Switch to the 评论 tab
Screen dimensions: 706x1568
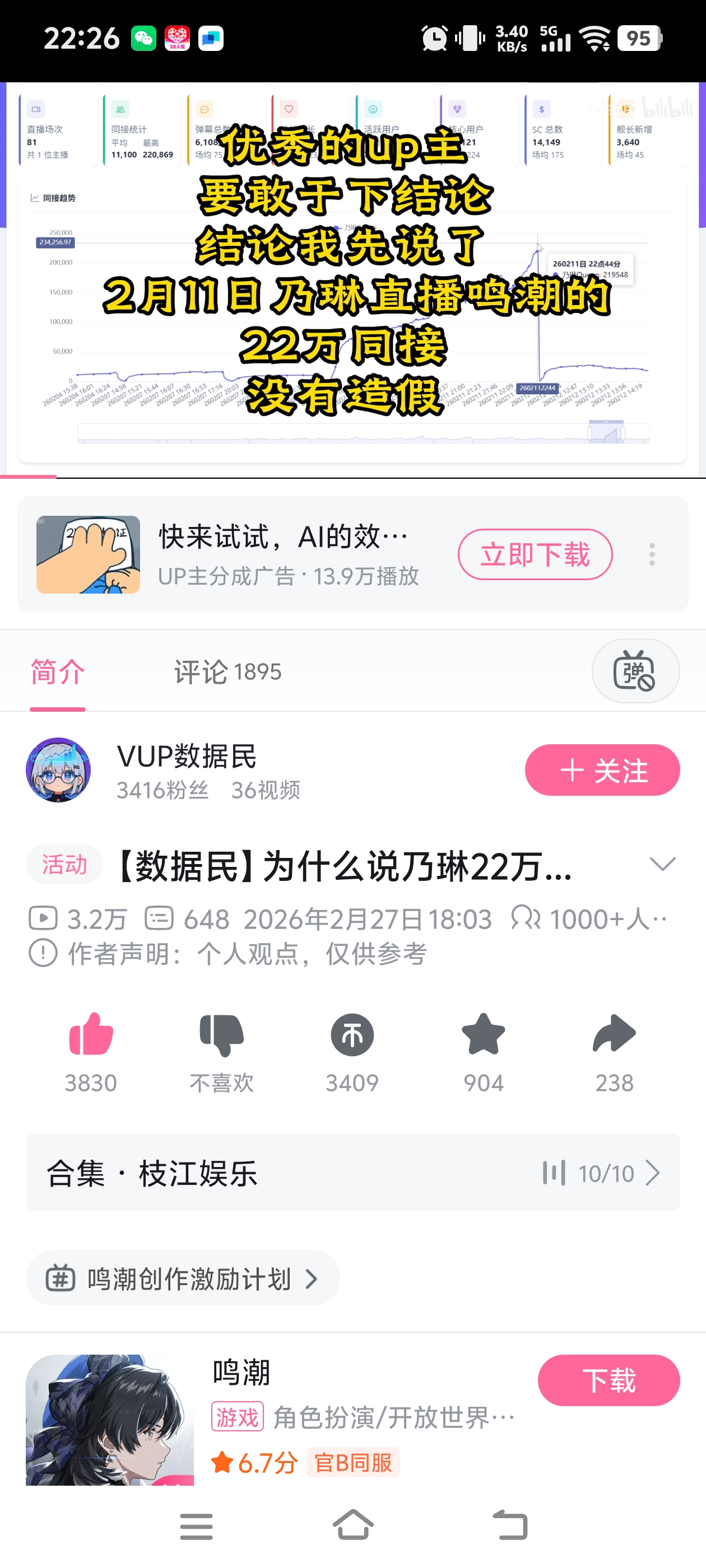coord(227,671)
